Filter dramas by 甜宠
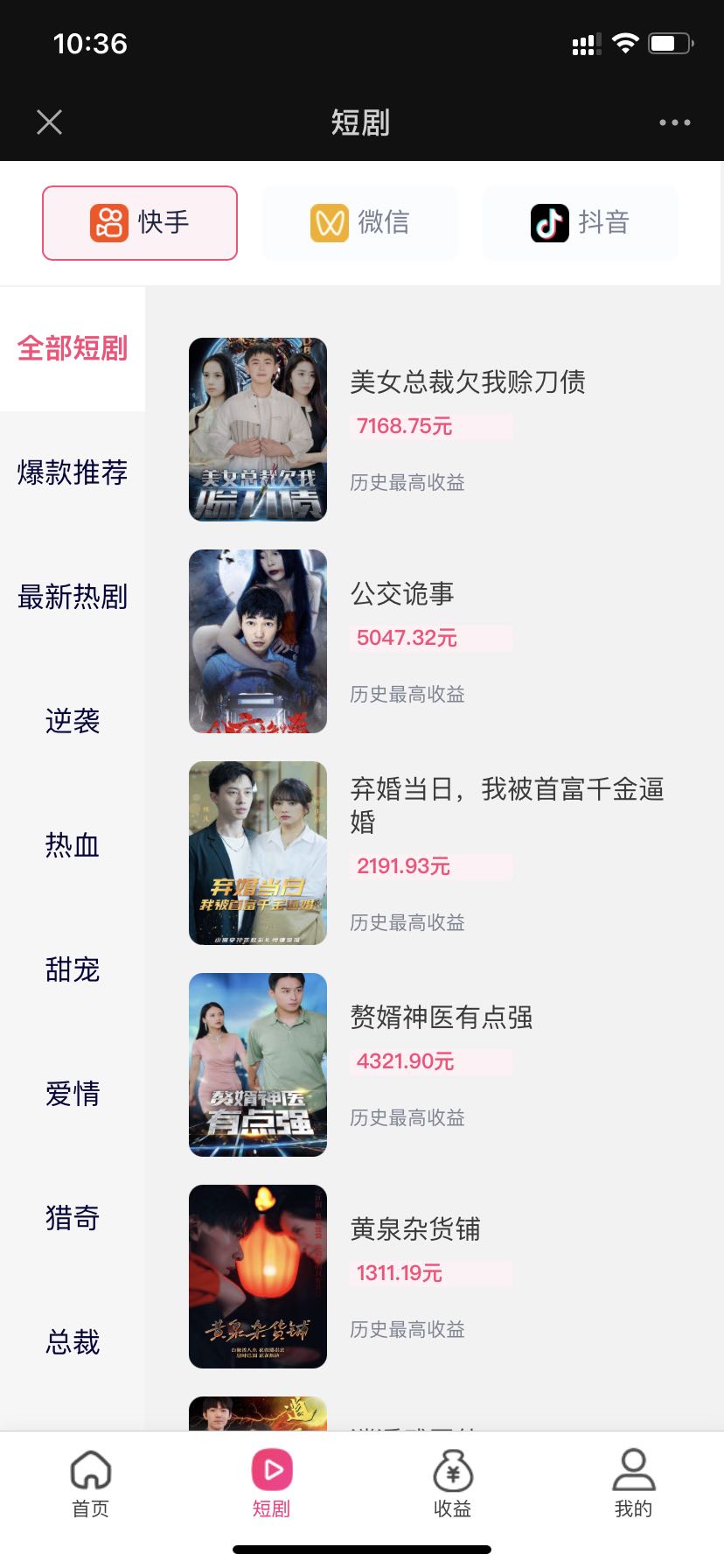 [73, 969]
